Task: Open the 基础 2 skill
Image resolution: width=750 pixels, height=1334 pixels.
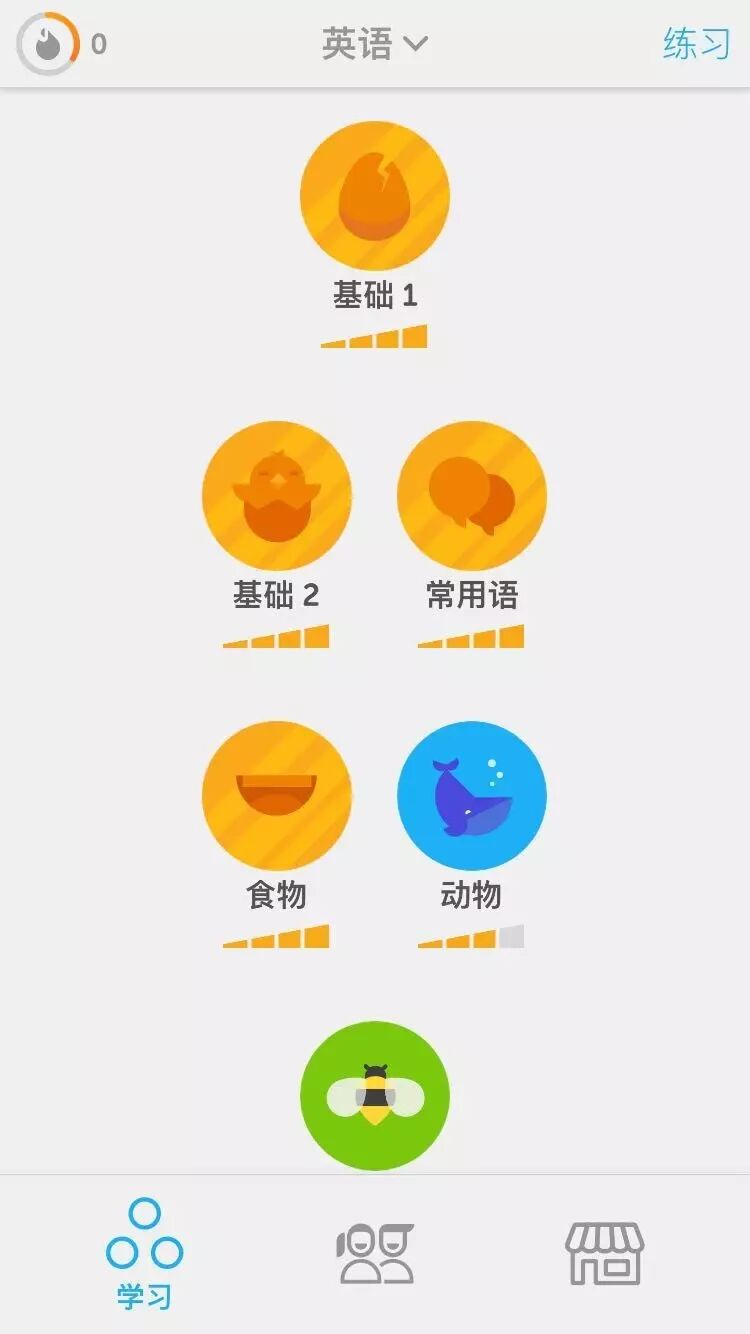Action: tap(277, 496)
